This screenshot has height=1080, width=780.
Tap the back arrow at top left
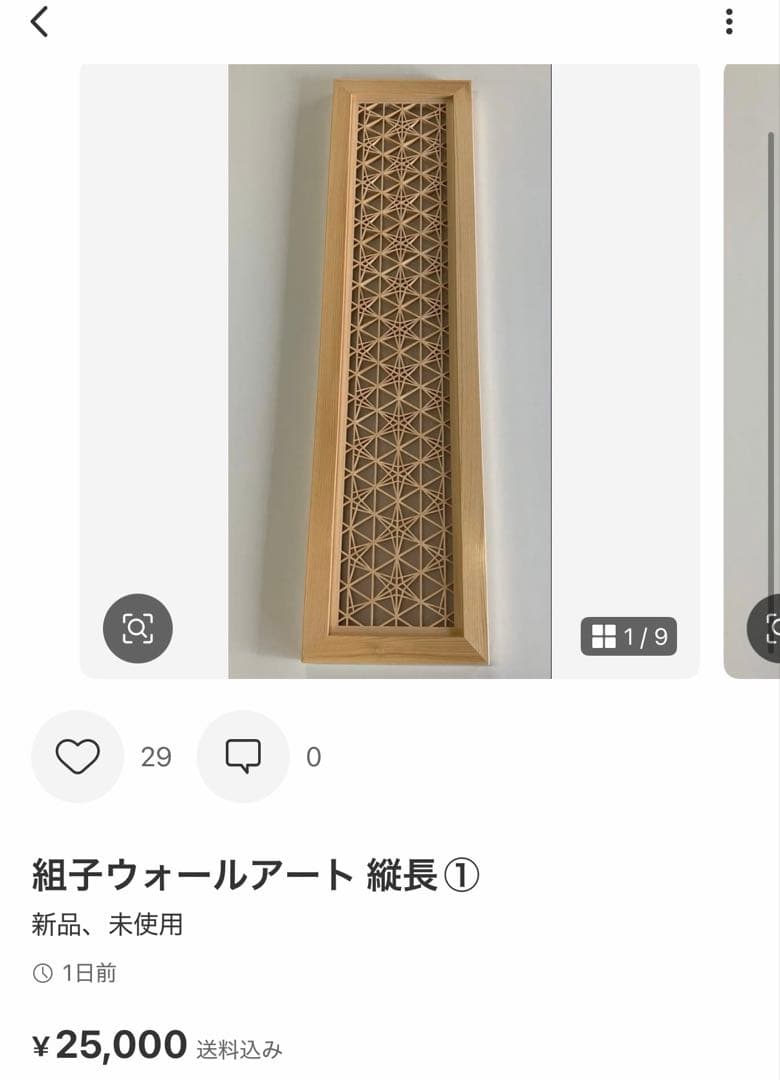(40, 22)
